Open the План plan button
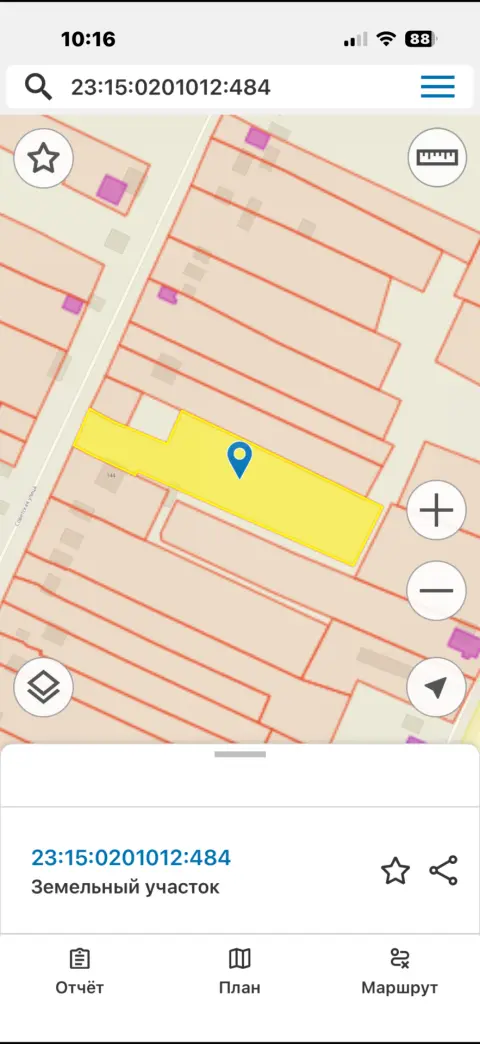 (240, 971)
